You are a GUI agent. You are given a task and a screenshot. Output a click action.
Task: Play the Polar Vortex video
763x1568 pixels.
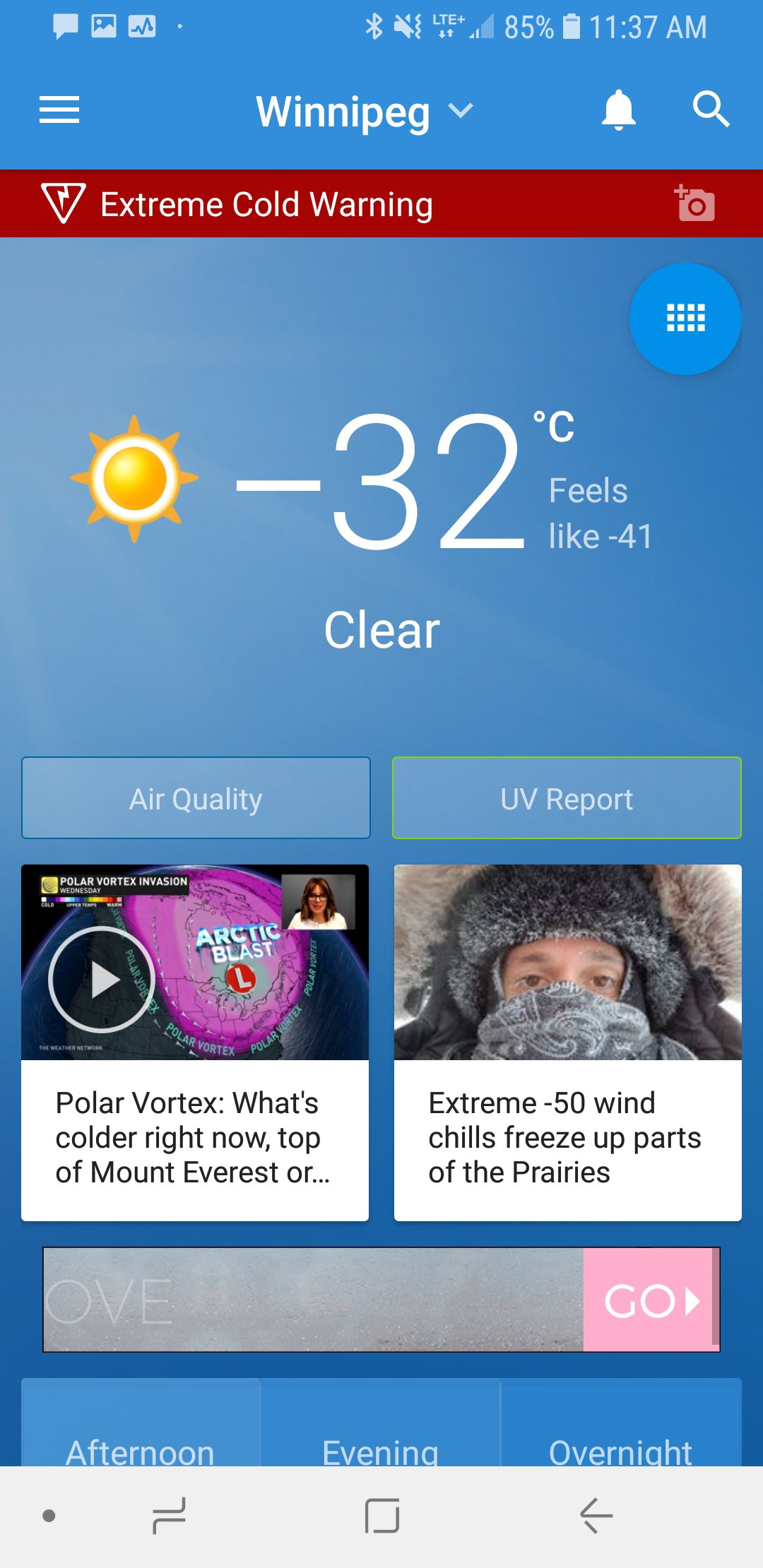(x=102, y=979)
